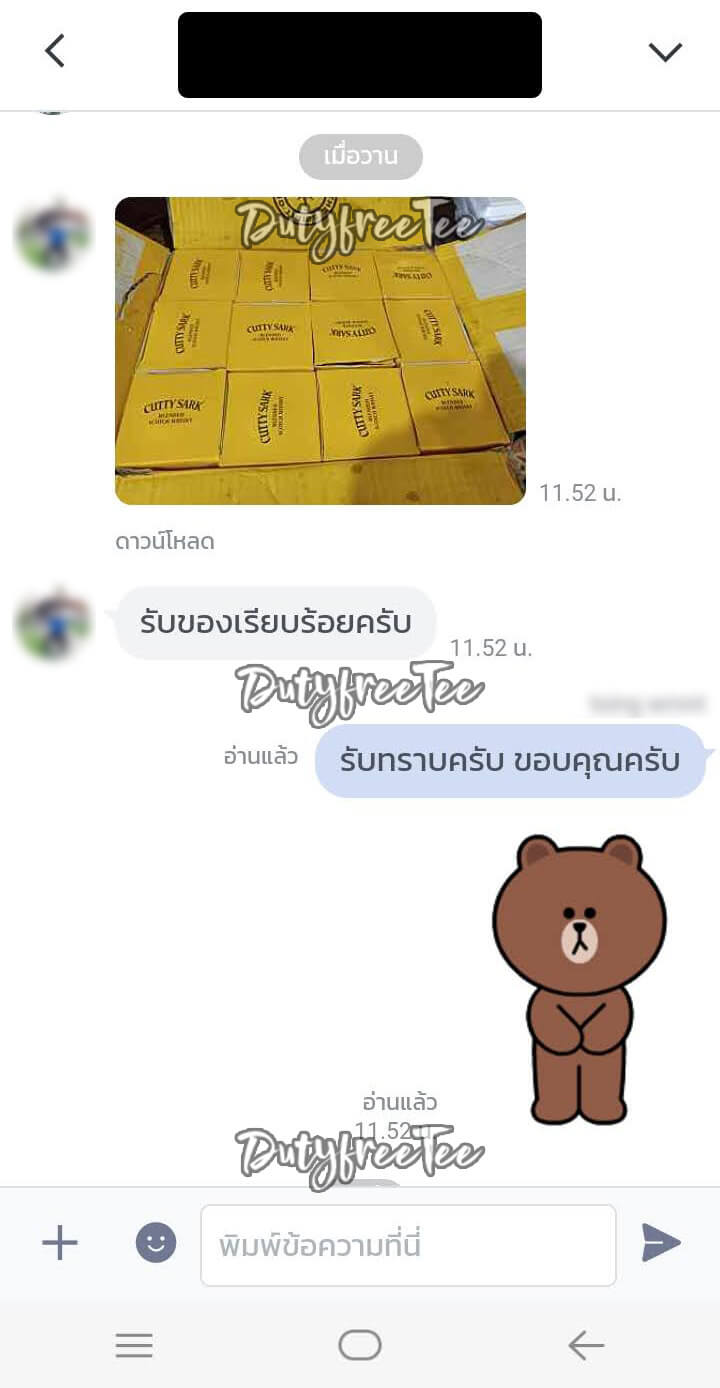This screenshot has width=720, height=1388.
Task: Open the plus attachment menu
Action: (x=60, y=1243)
